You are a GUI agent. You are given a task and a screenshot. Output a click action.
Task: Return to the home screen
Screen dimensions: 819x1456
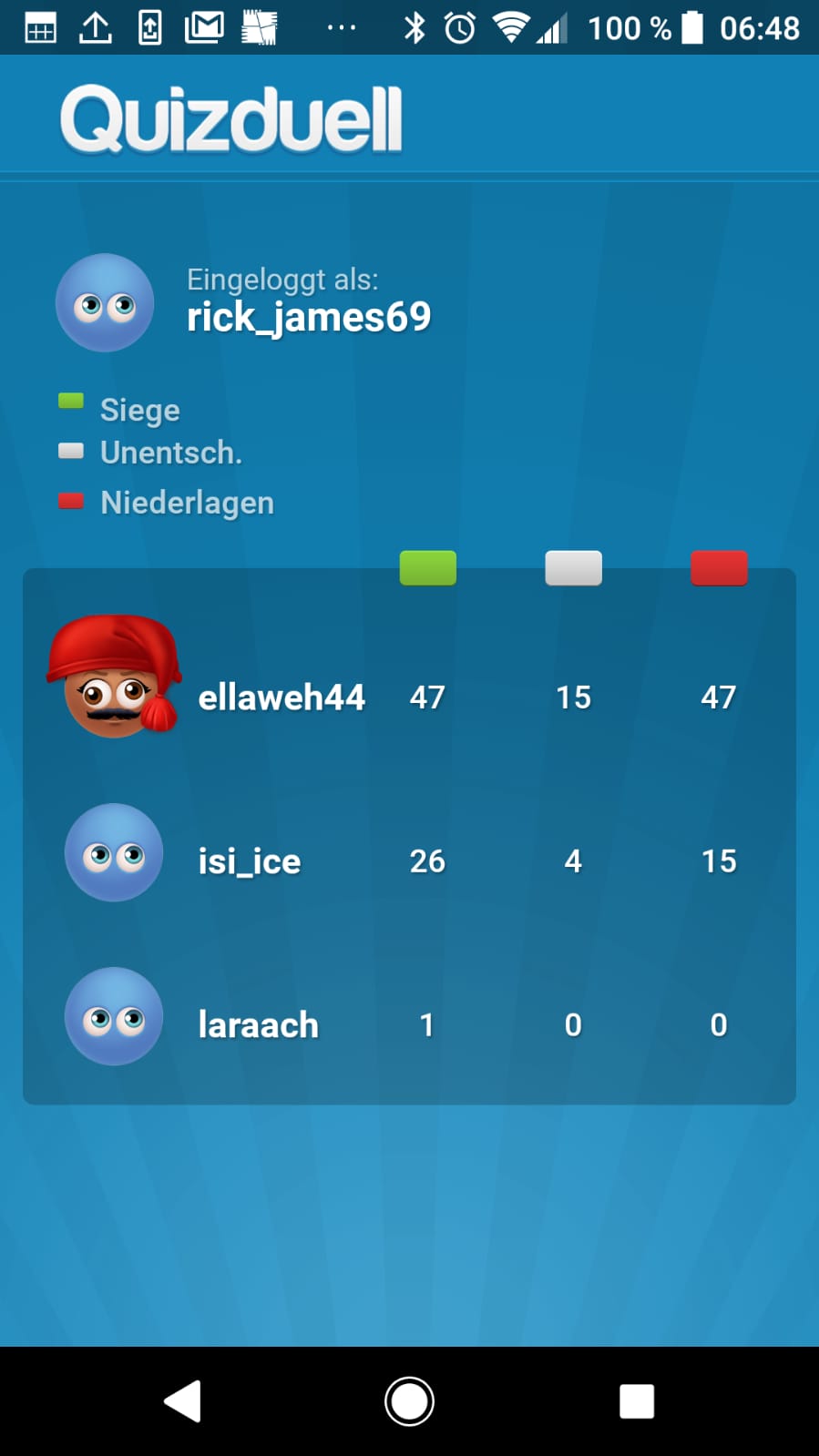409,1401
